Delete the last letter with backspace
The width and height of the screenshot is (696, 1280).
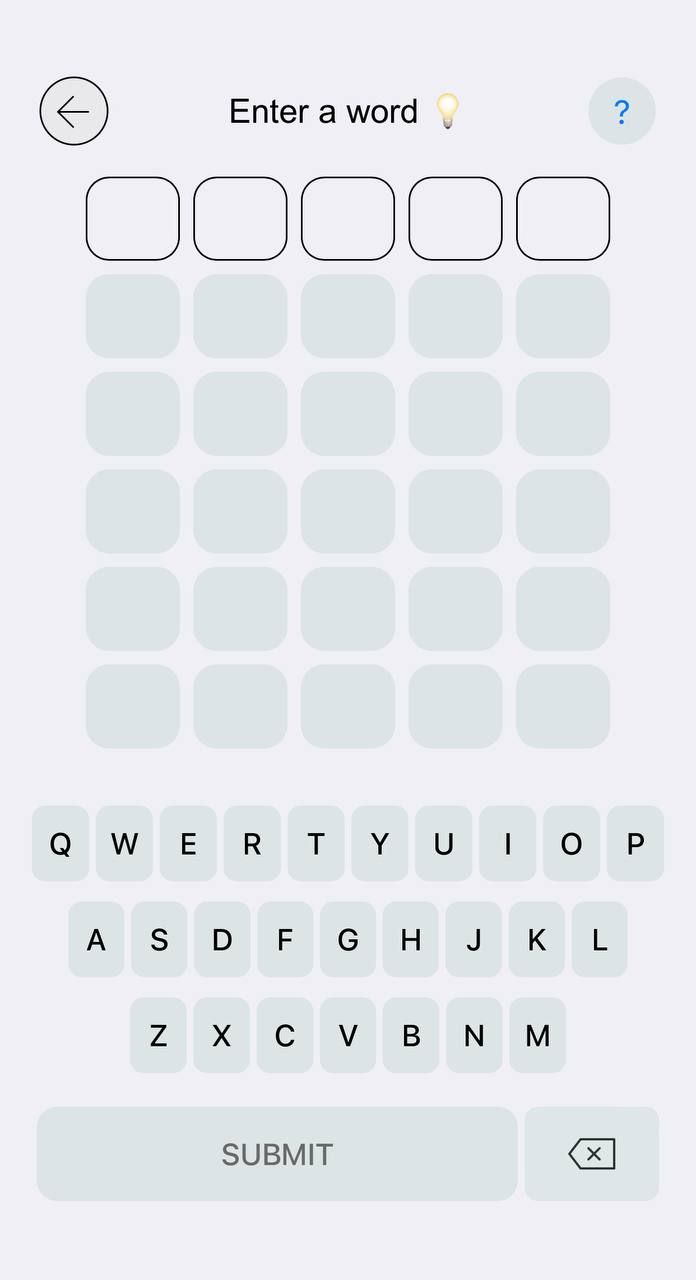click(x=592, y=1154)
